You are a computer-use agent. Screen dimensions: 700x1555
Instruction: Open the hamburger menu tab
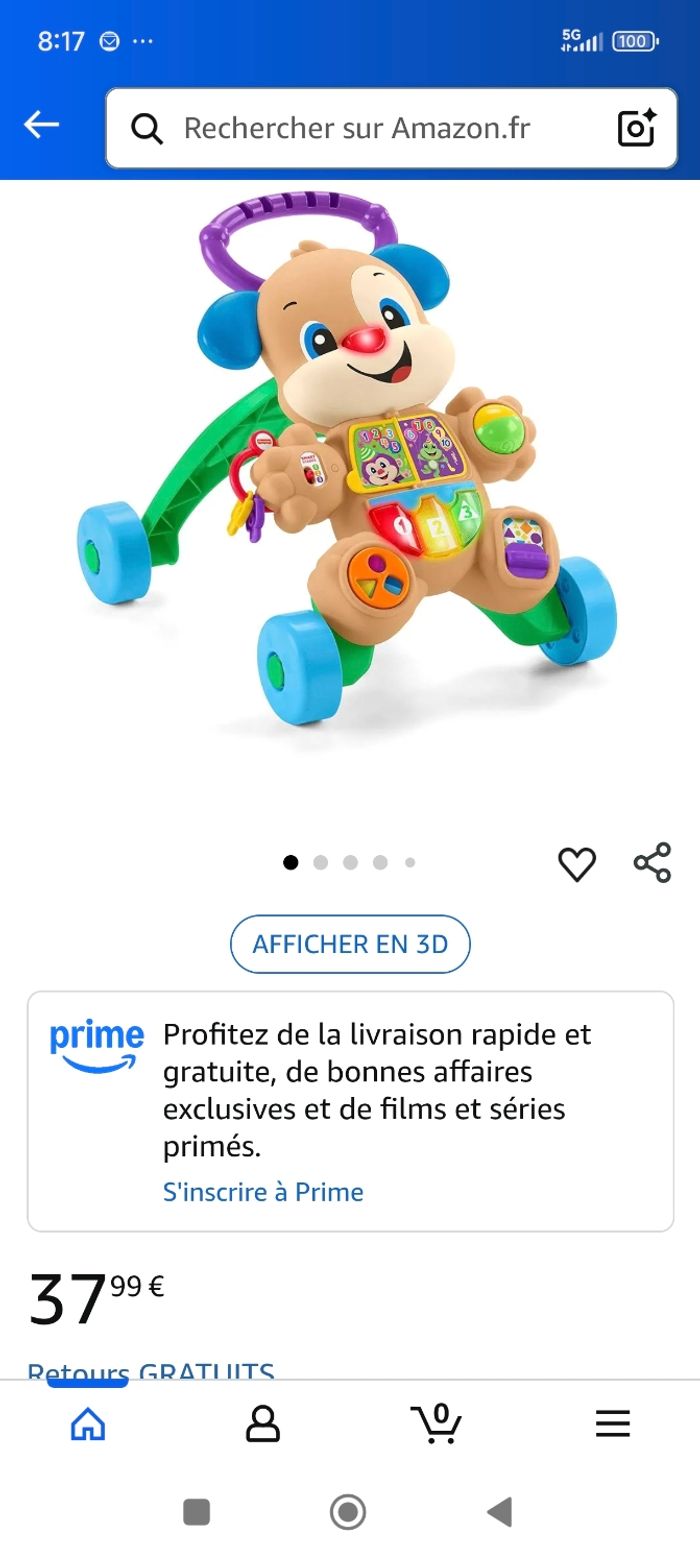(x=612, y=1424)
